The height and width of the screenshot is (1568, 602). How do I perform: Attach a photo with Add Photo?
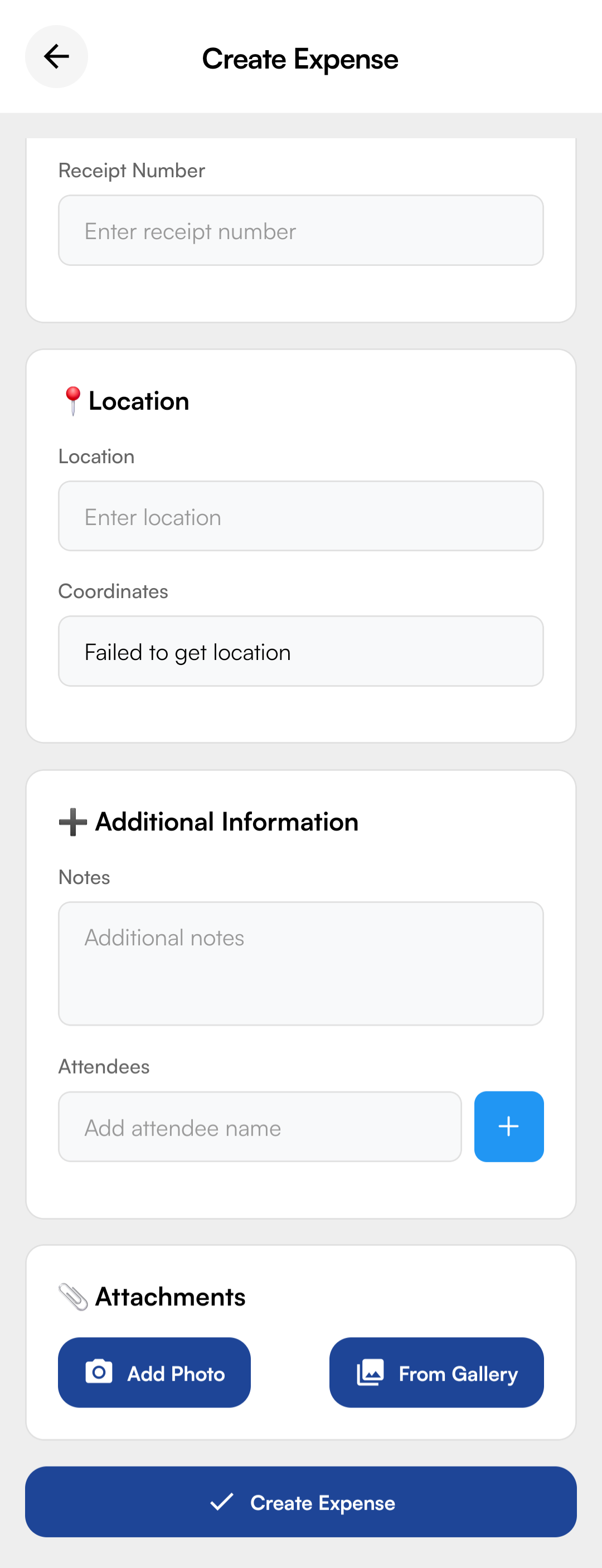tap(154, 1372)
